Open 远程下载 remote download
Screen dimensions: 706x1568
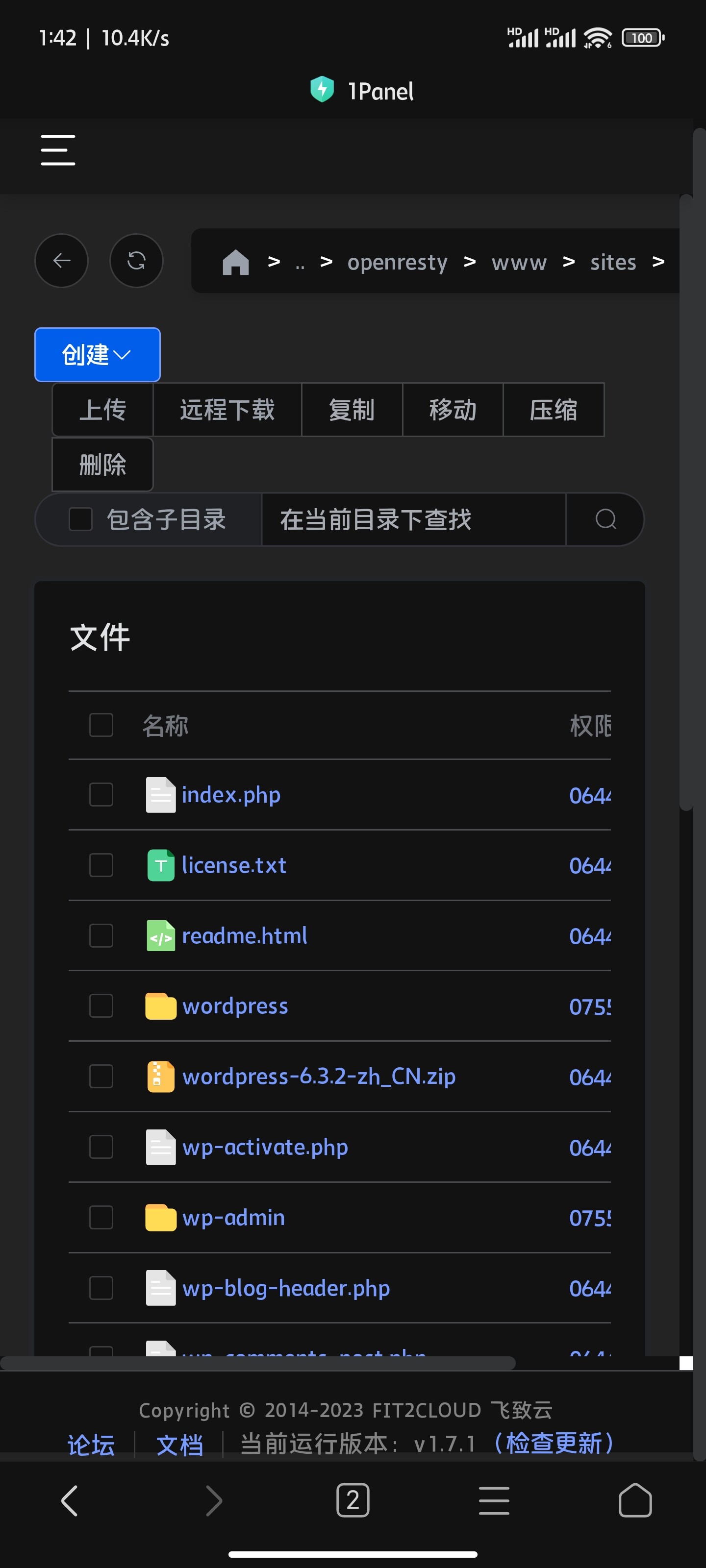pyautogui.click(x=227, y=410)
